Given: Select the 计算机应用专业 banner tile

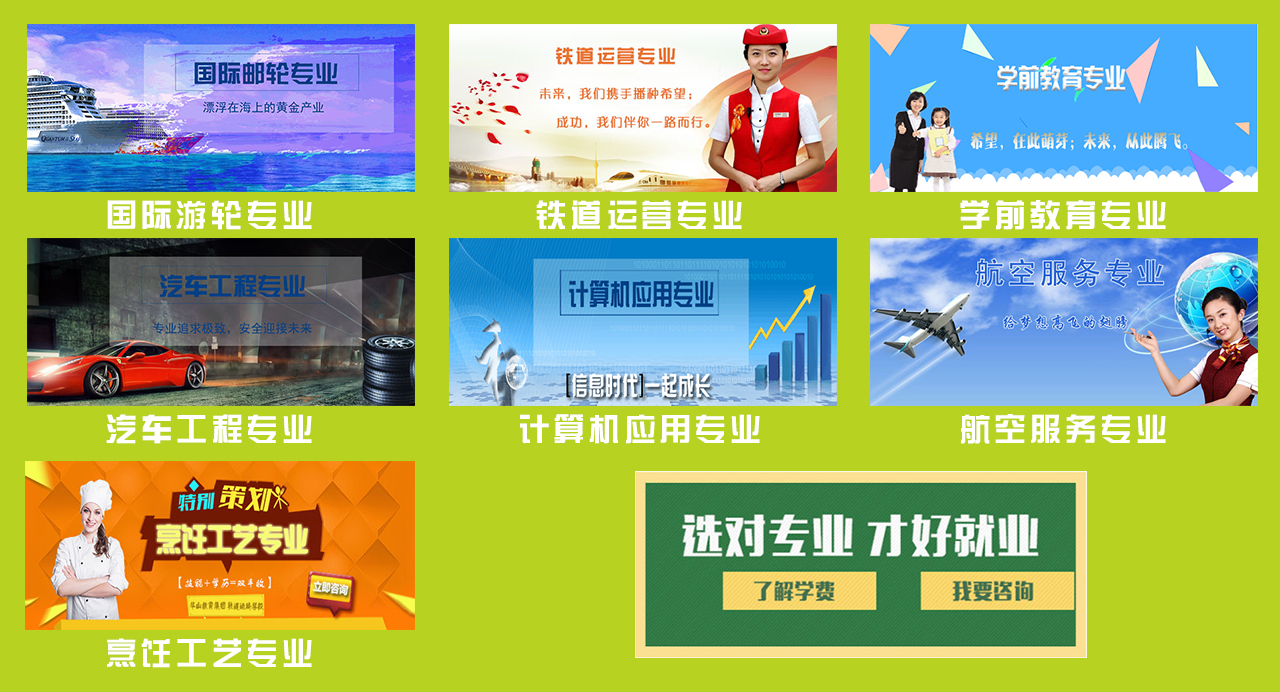Looking at the screenshot, I should (642, 321).
